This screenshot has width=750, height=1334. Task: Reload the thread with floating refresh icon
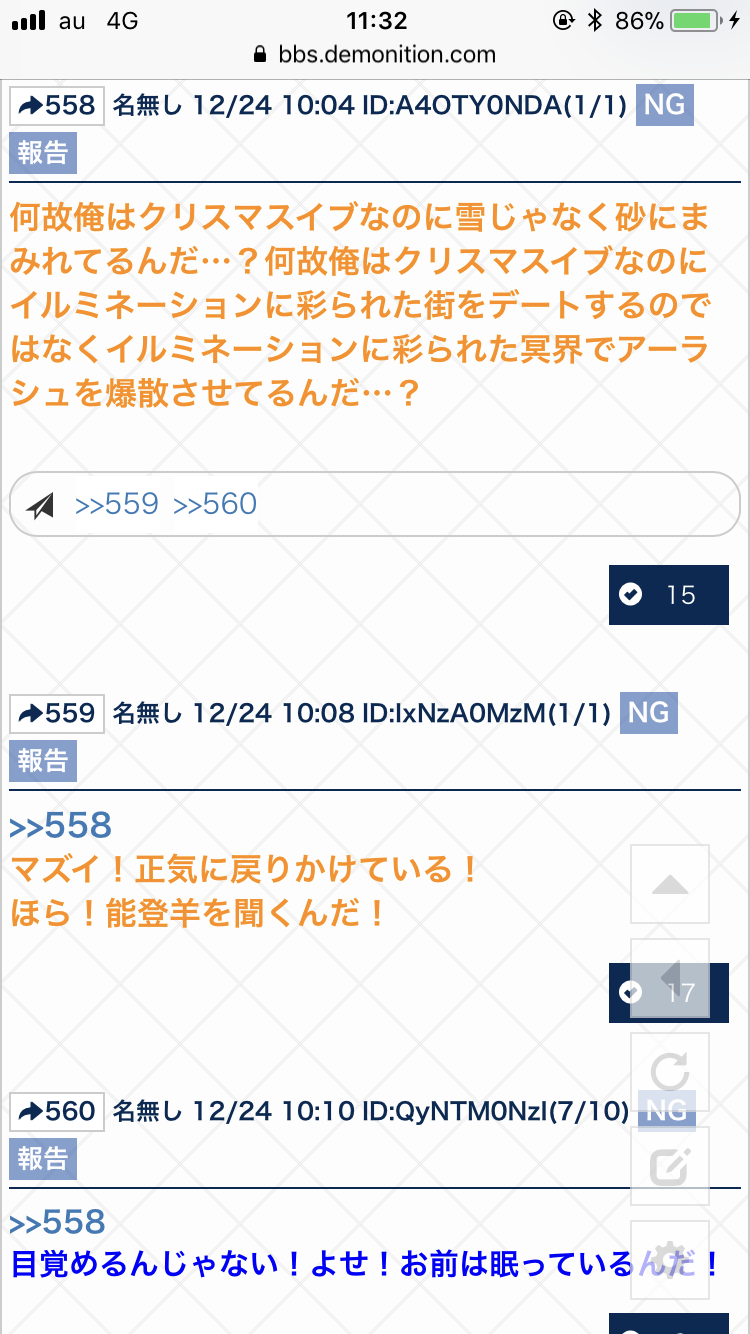click(669, 1072)
